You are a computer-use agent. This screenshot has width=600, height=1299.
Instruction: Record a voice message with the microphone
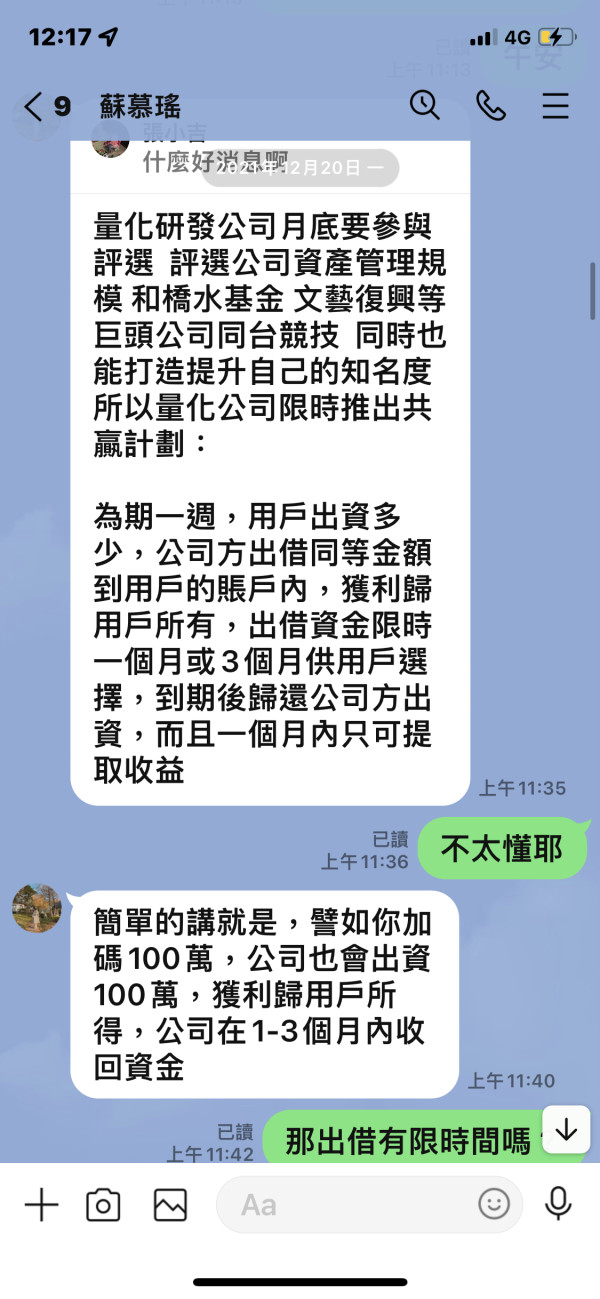(558, 1204)
